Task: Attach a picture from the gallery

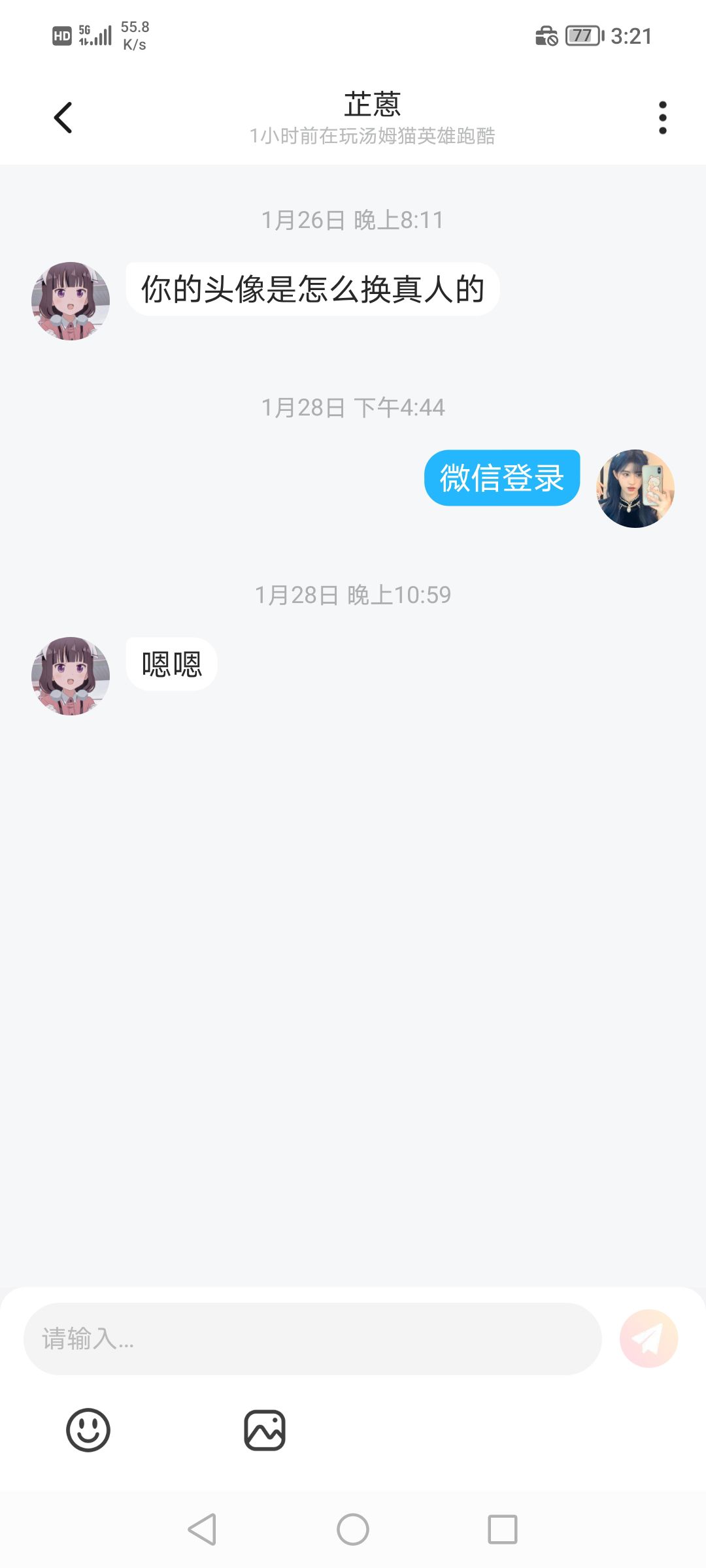Action: (x=265, y=1430)
